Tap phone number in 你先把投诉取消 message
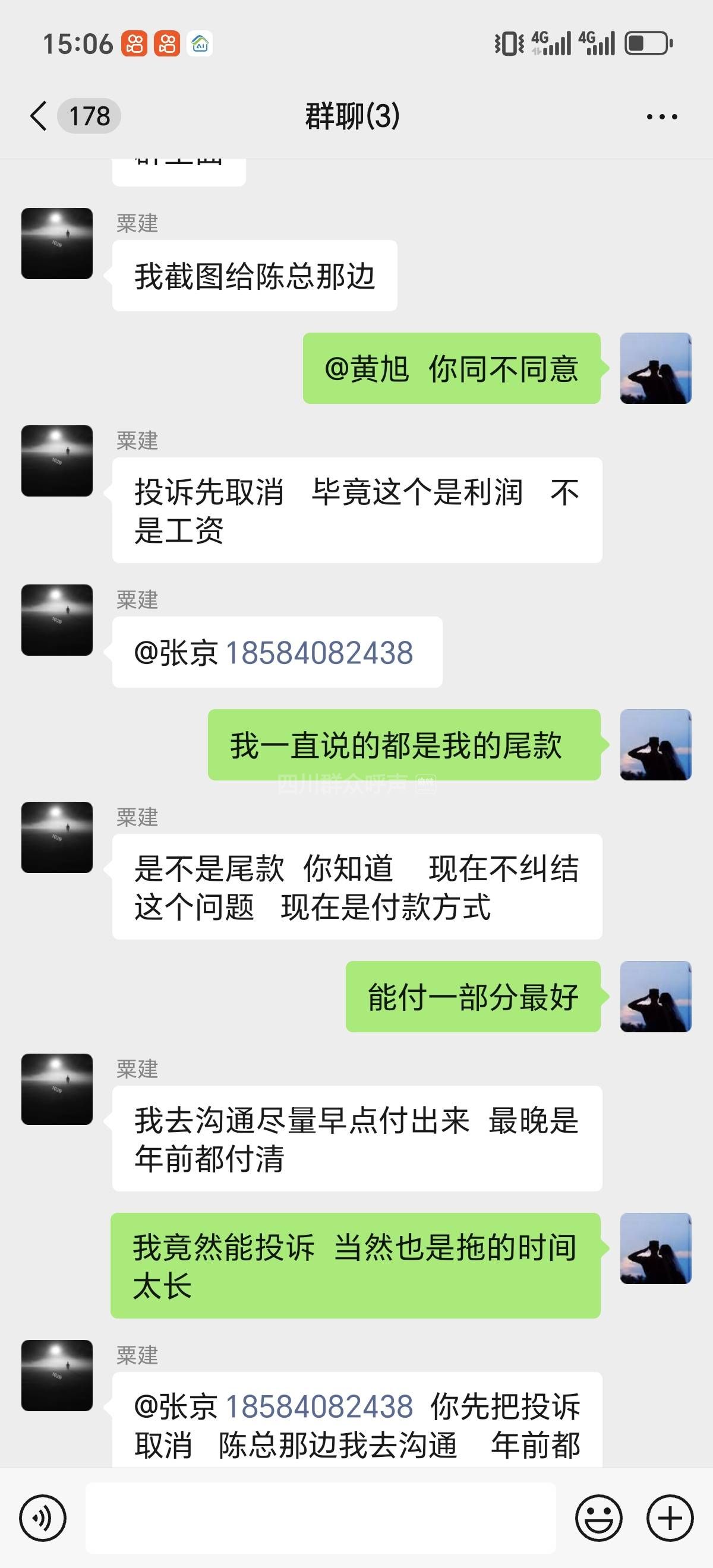Viewport: 713px width, 1568px height. [319, 1406]
